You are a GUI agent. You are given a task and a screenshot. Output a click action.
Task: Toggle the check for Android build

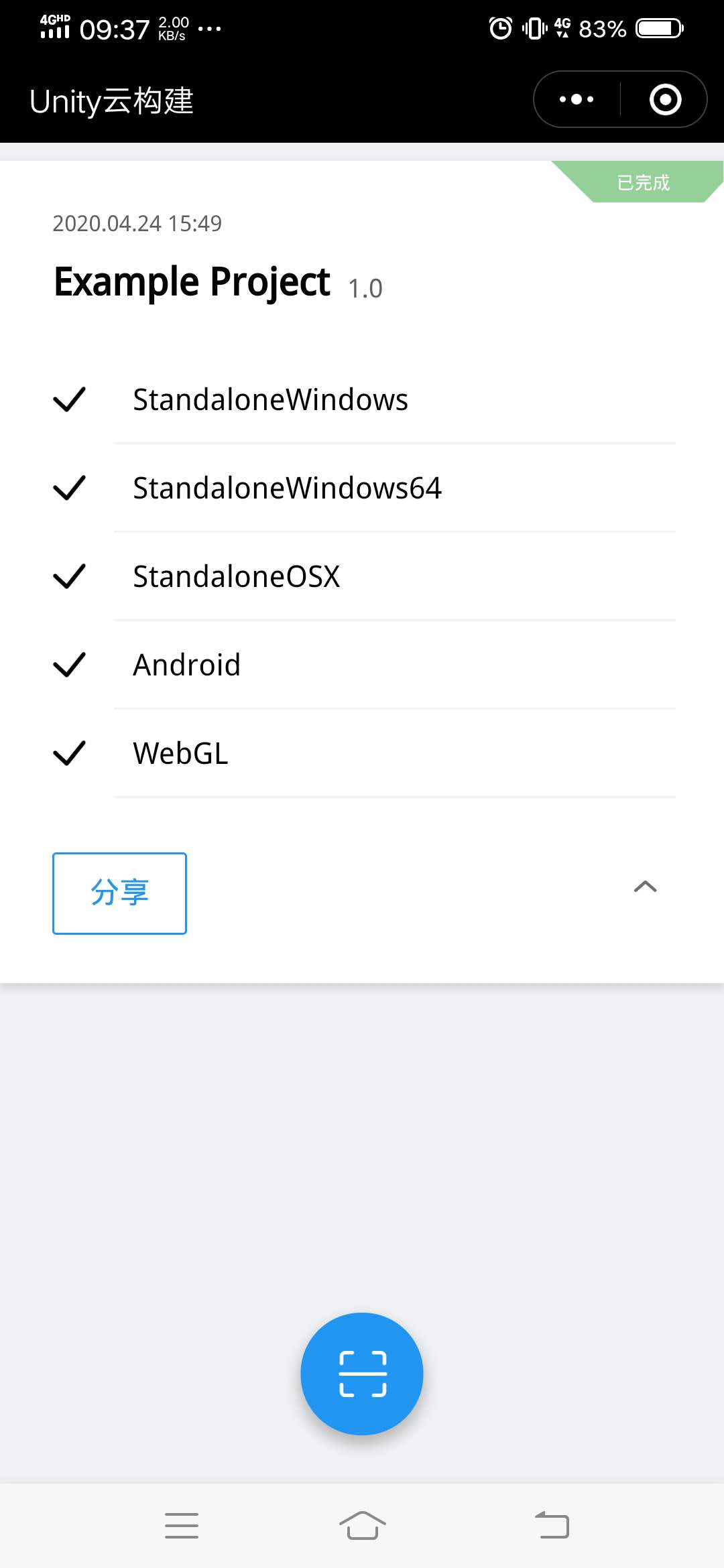70,665
